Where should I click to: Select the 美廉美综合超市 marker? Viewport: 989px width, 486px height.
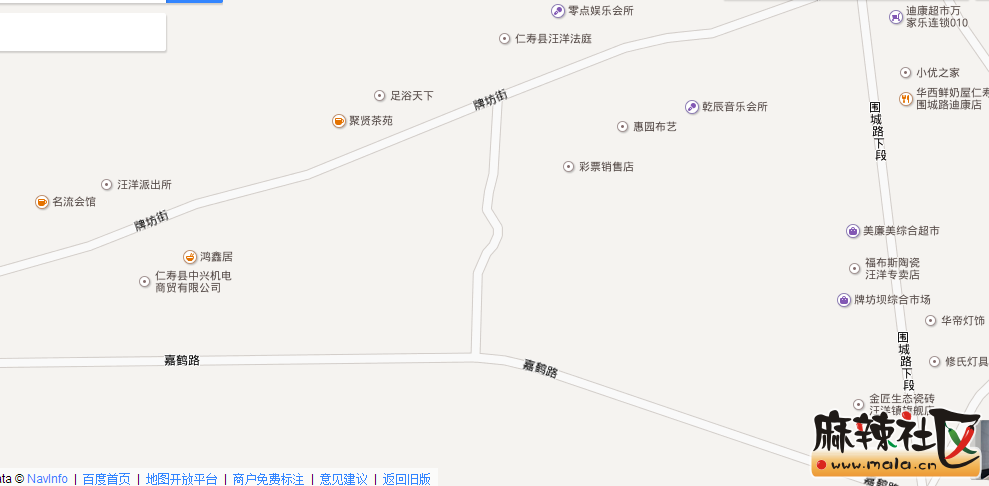pos(852,231)
